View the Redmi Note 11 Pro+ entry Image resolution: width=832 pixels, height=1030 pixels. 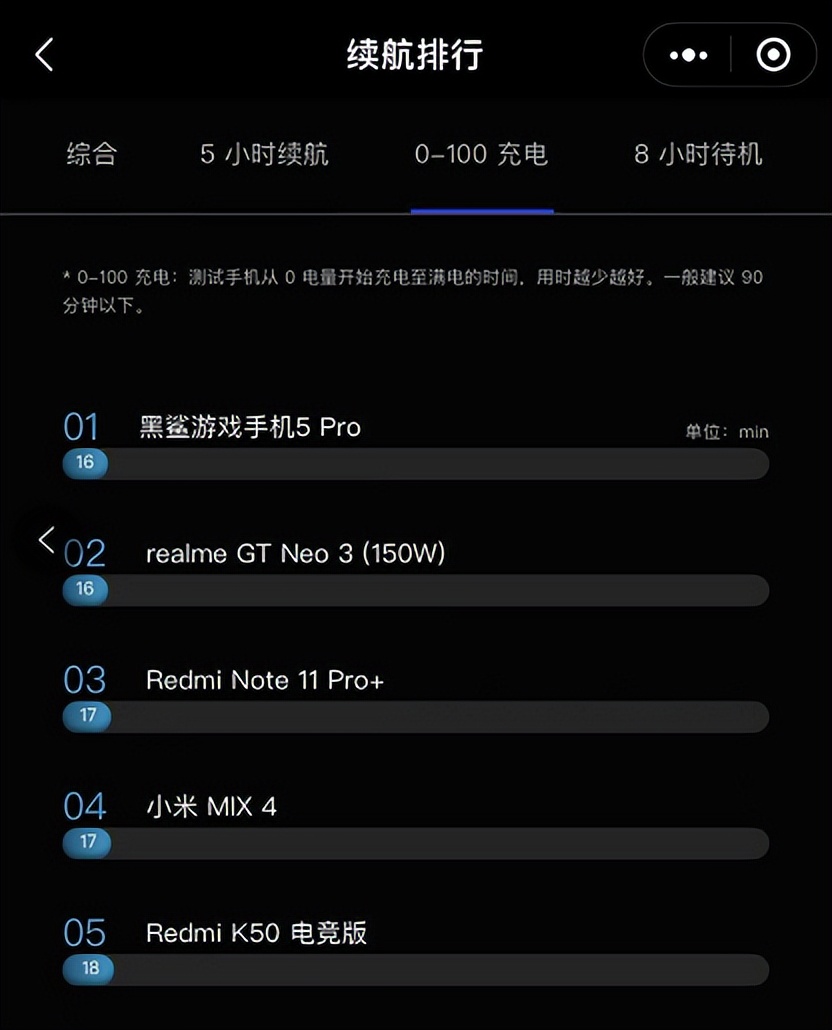(x=264, y=680)
